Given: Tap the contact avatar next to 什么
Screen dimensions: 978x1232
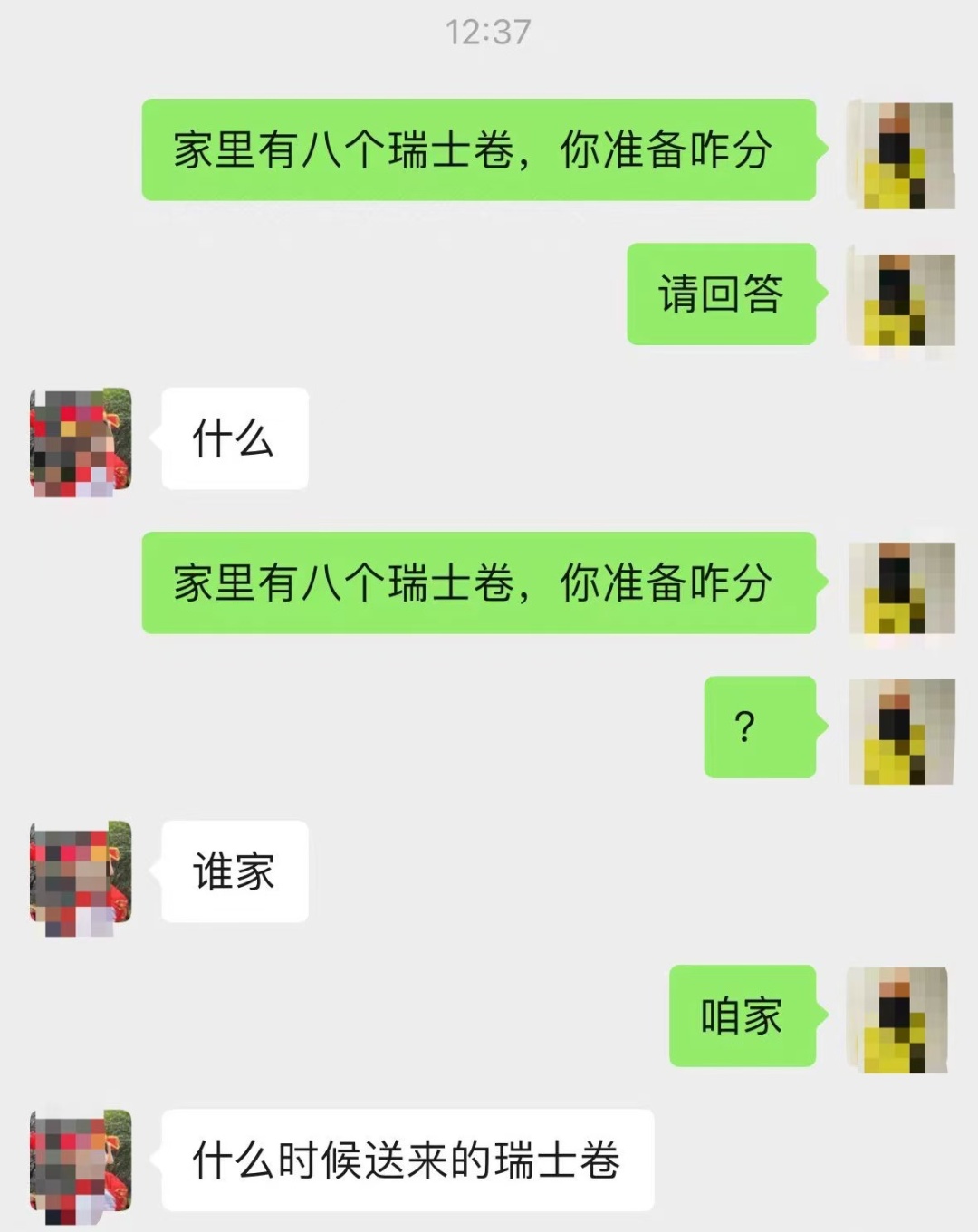Looking at the screenshot, I should (x=81, y=442).
